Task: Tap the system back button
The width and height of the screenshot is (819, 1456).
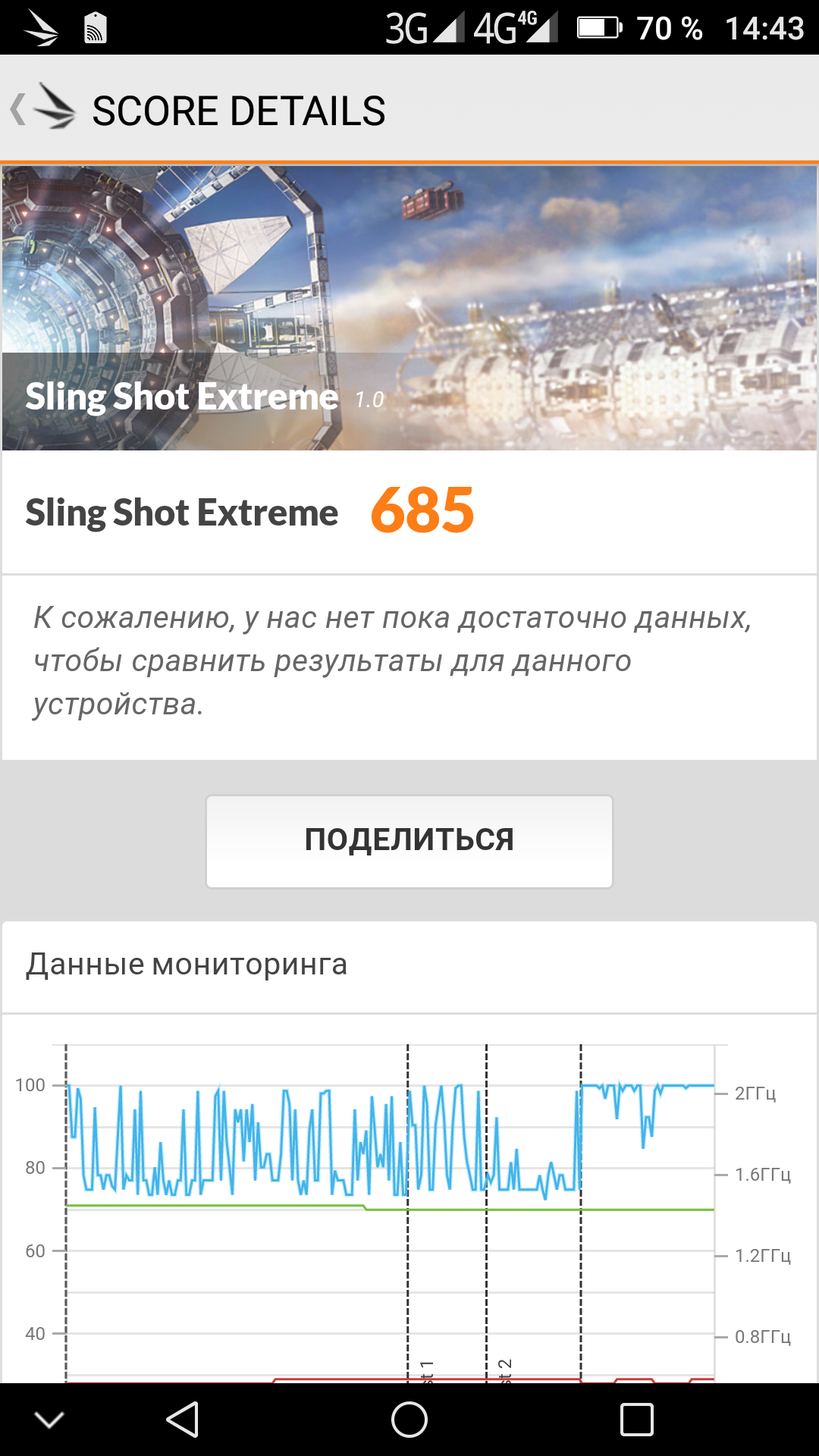Action: [x=183, y=1420]
